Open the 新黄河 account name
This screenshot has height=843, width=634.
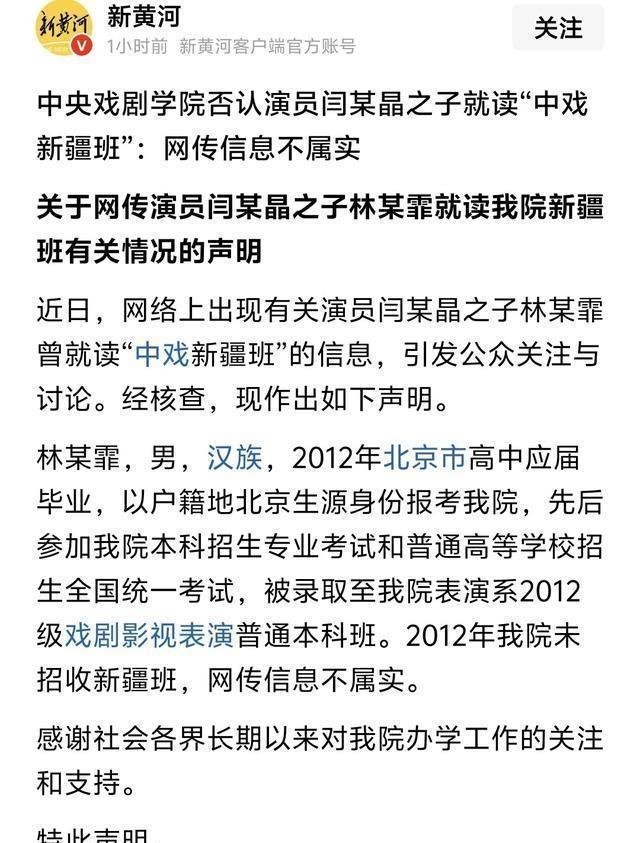144,17
